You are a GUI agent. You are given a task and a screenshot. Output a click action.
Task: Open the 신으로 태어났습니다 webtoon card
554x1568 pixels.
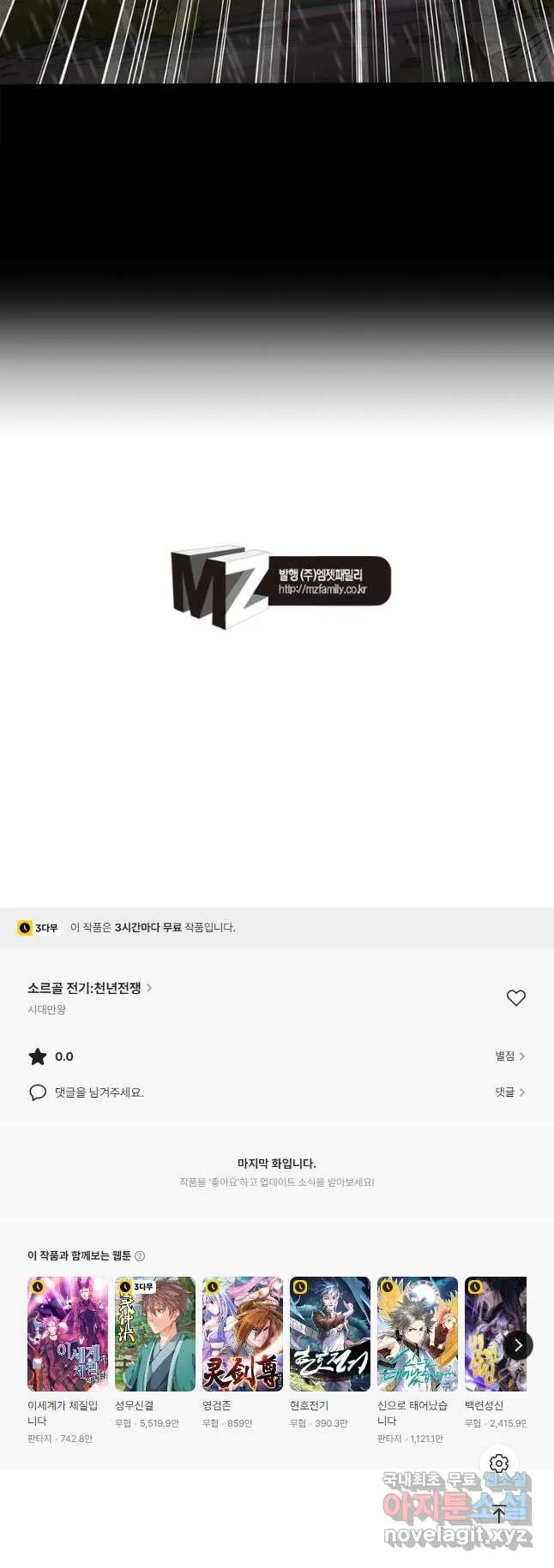point(418,1334)
